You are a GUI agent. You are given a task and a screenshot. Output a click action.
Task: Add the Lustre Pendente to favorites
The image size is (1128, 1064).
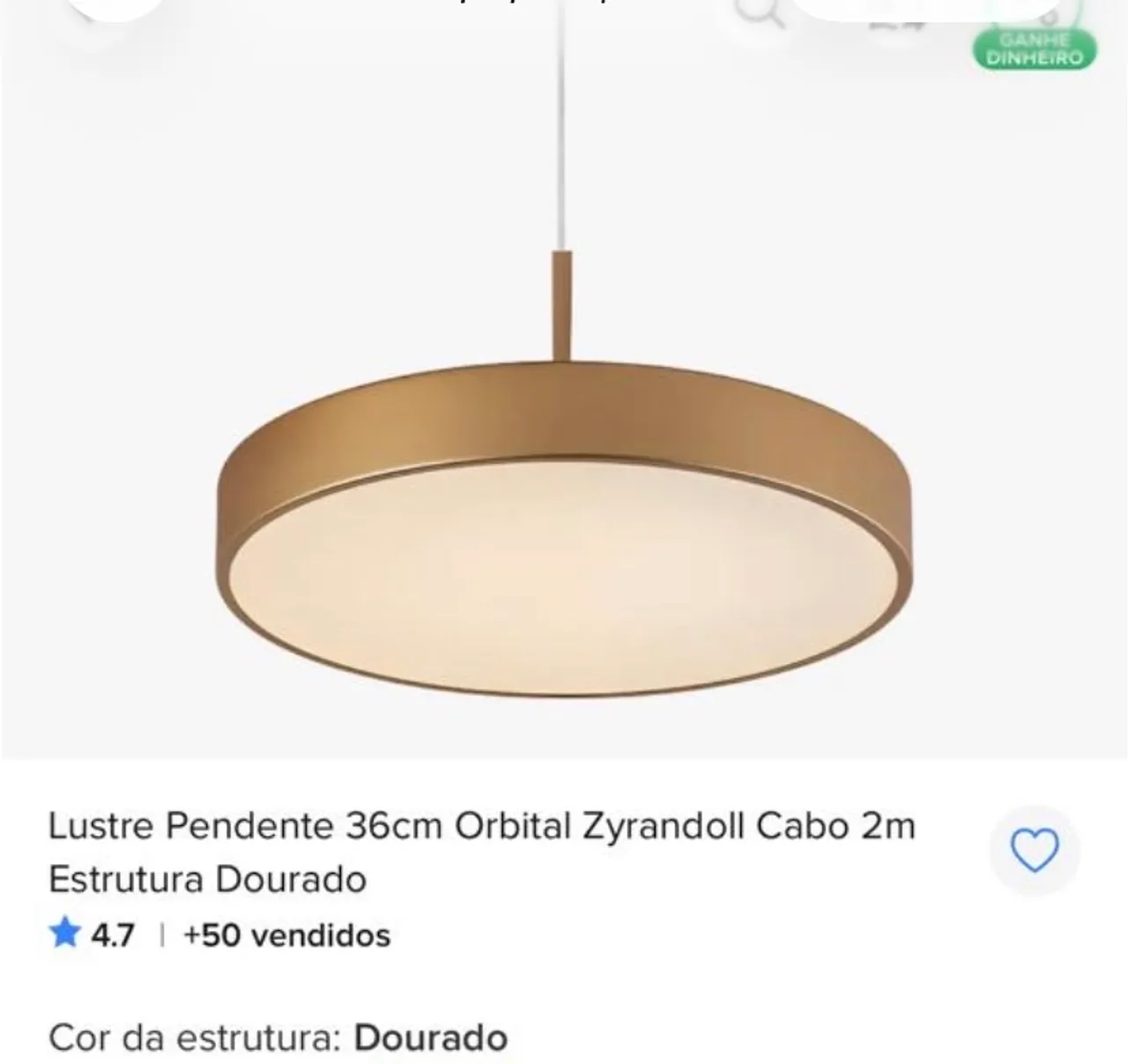[x=1034, y=851]
